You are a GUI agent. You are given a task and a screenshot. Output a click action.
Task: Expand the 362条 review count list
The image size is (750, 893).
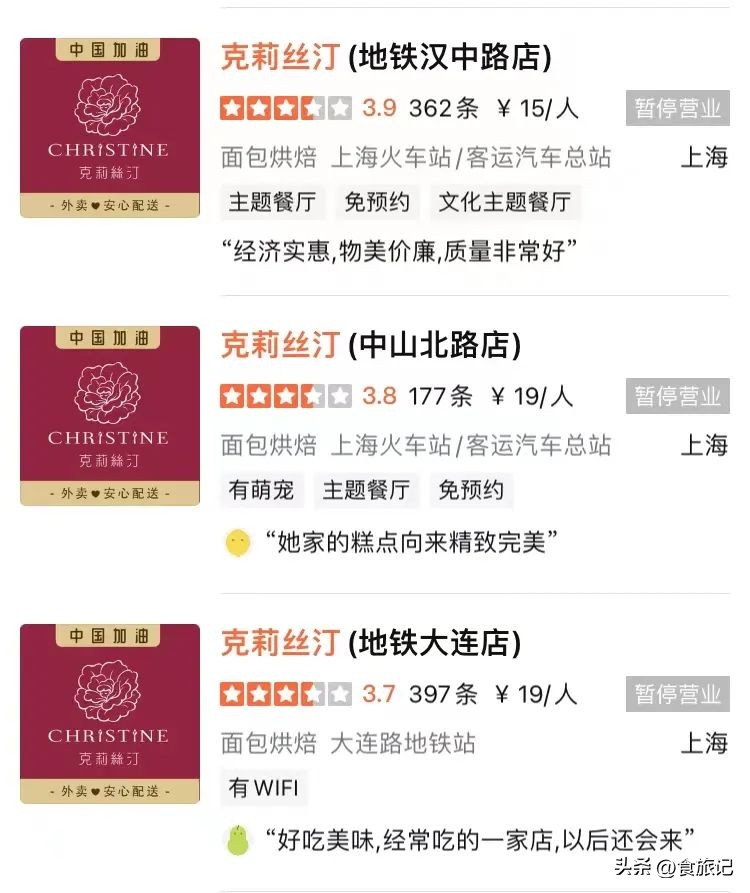(441, 107)
